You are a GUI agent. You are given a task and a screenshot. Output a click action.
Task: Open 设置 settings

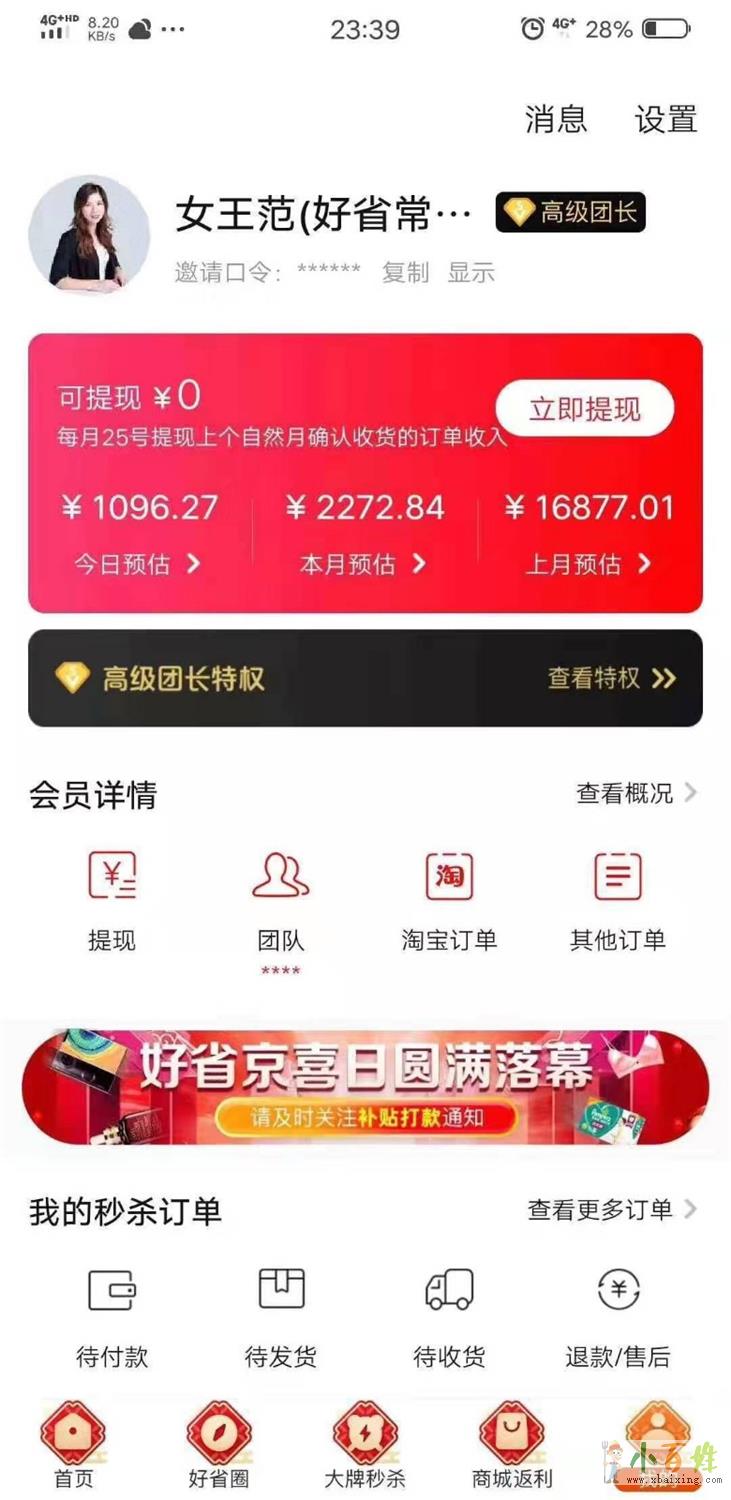click(x=665, y=120)
